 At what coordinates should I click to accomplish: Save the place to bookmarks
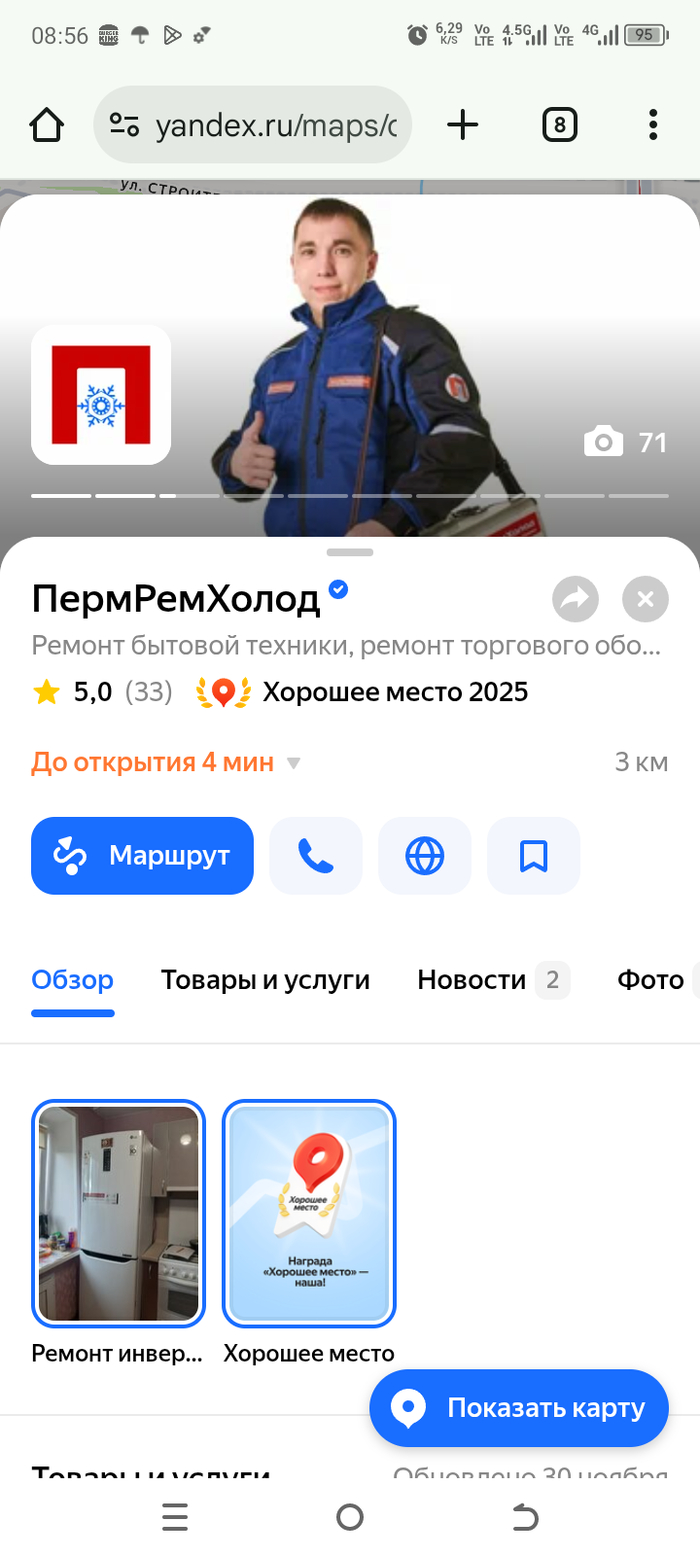tap(533, 856)
